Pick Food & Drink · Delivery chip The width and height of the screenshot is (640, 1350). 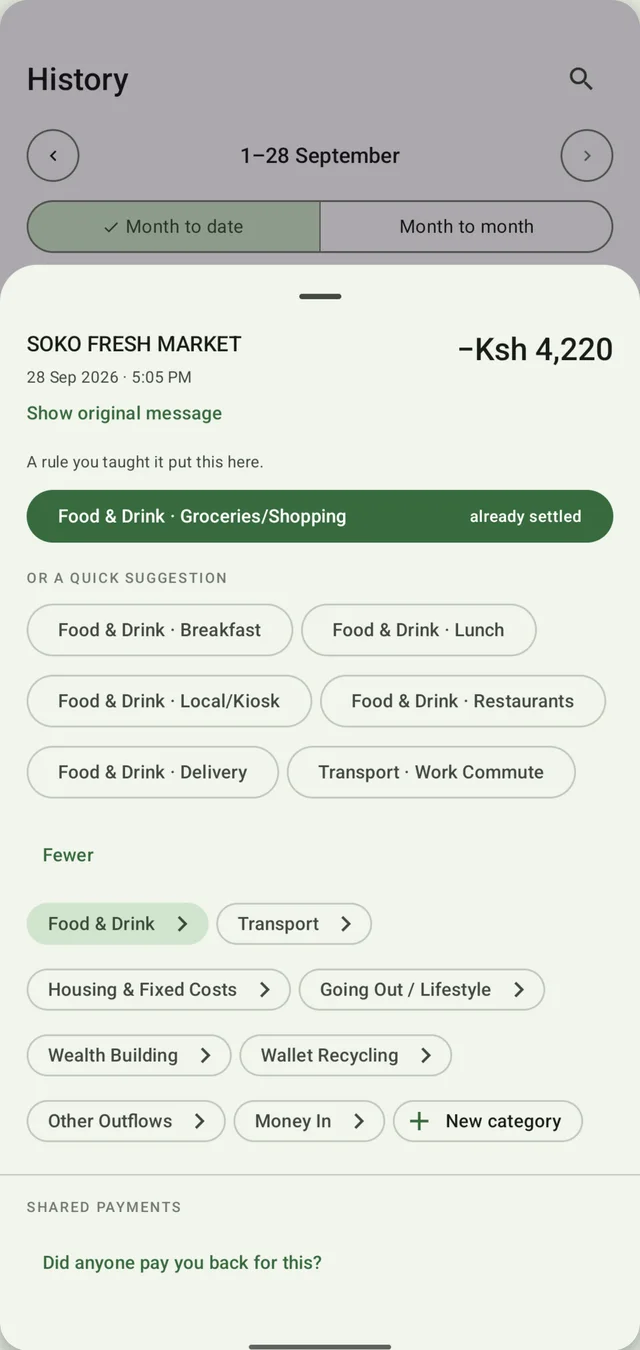[153, 772]
